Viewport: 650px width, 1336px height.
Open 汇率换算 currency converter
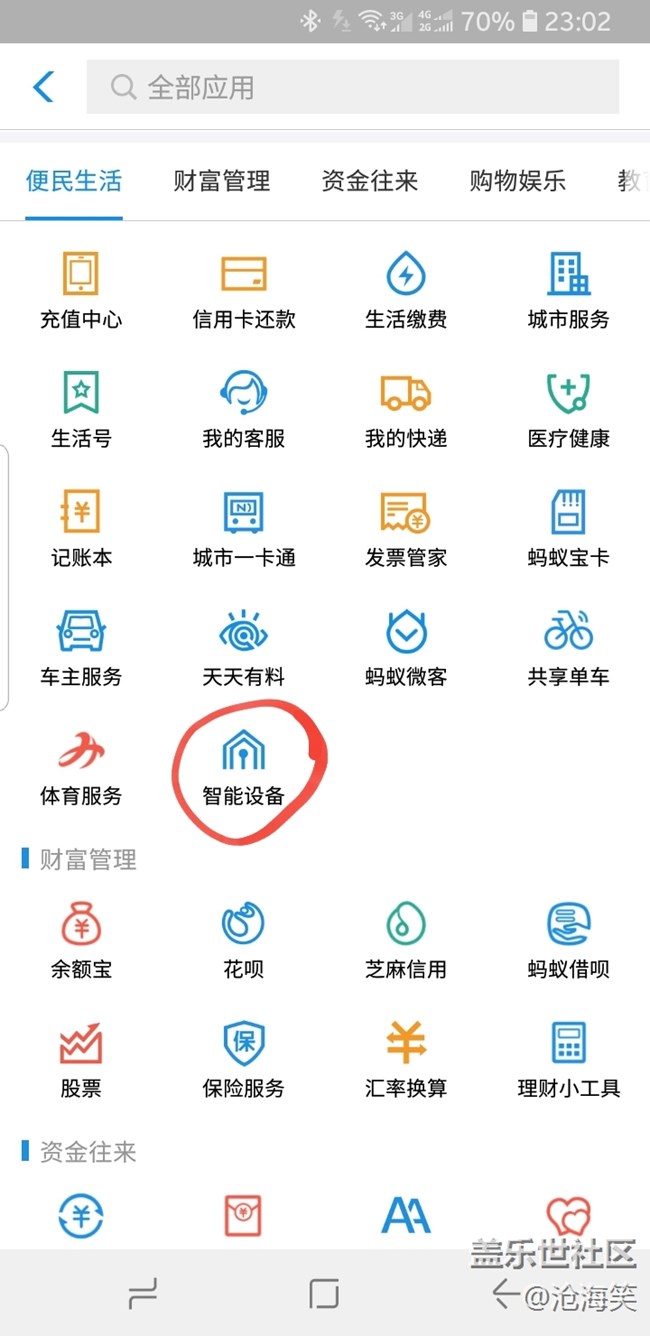pyautogui.click(x=406, y=1058)
